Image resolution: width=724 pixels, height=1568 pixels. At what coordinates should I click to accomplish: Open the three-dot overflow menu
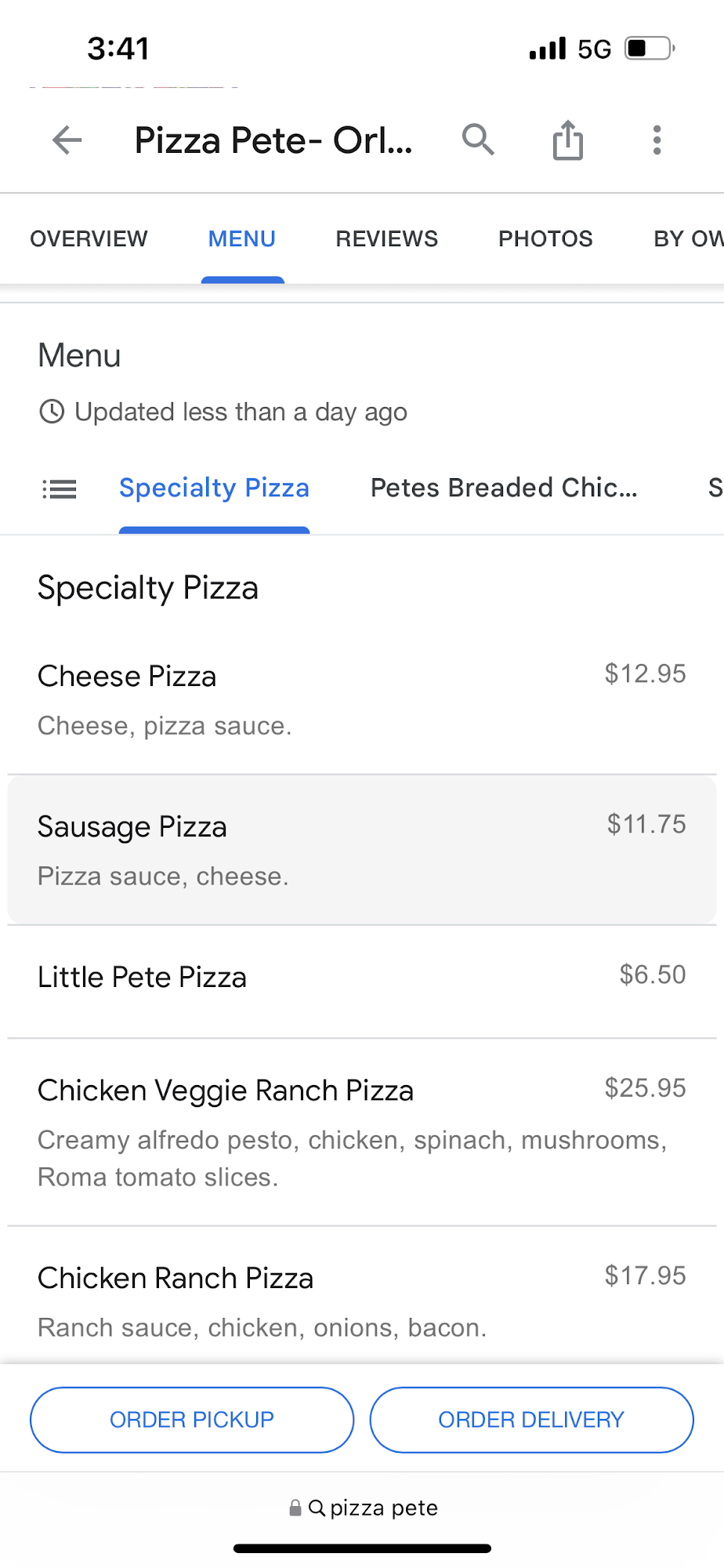click(657, 141)
